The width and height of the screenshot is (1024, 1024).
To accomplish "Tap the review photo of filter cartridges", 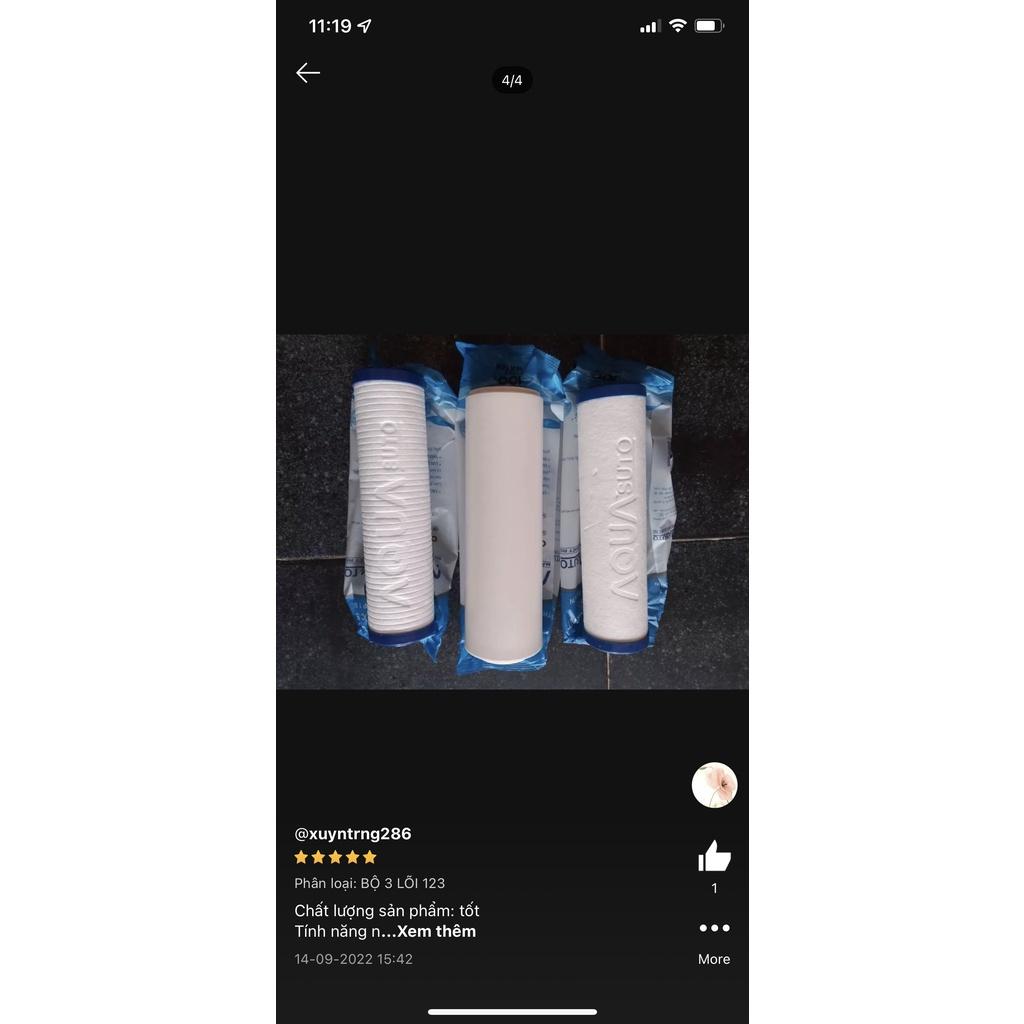I will click(x=512, y=511).
